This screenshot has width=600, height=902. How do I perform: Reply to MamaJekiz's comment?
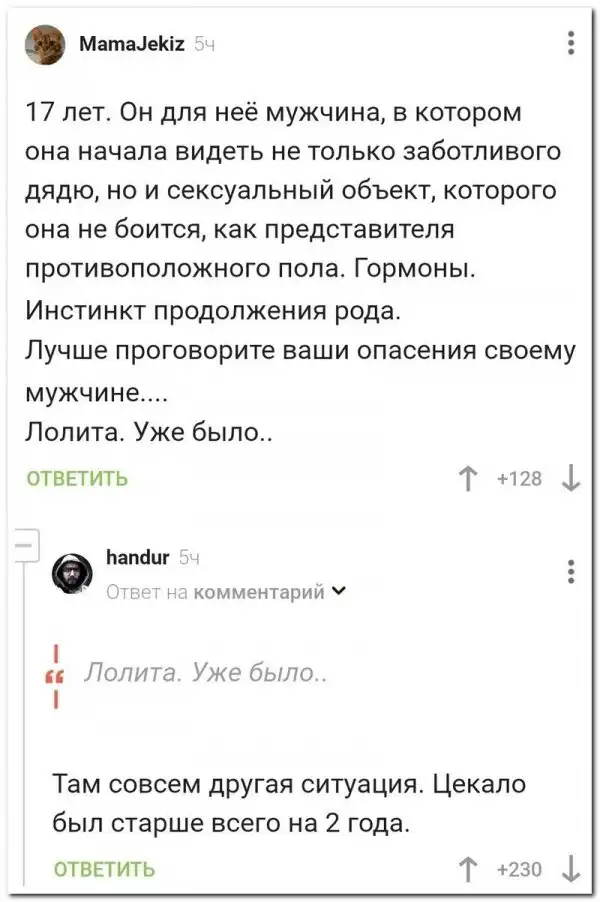pyautogui.click(x=76, y=479)
